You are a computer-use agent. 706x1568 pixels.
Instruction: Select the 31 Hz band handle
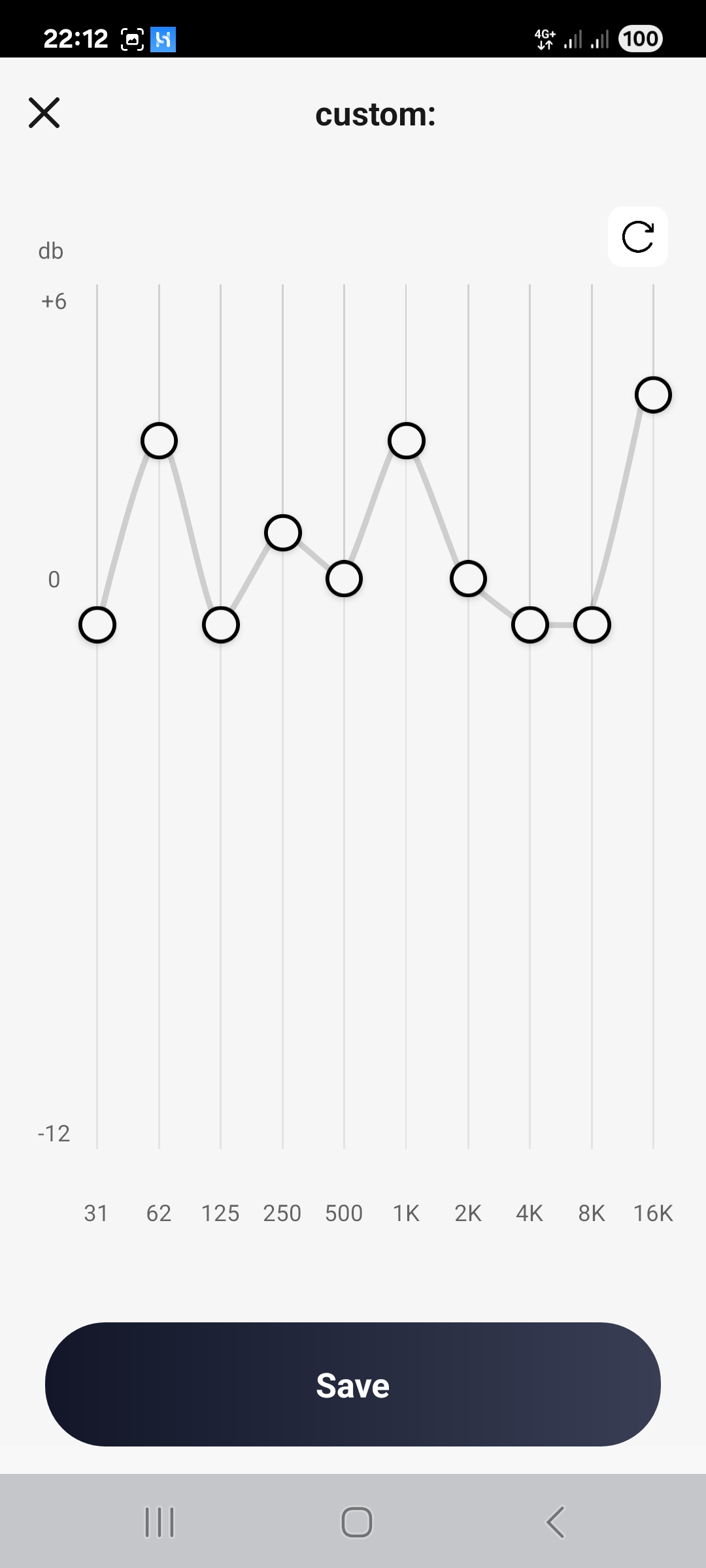[97, 625]
